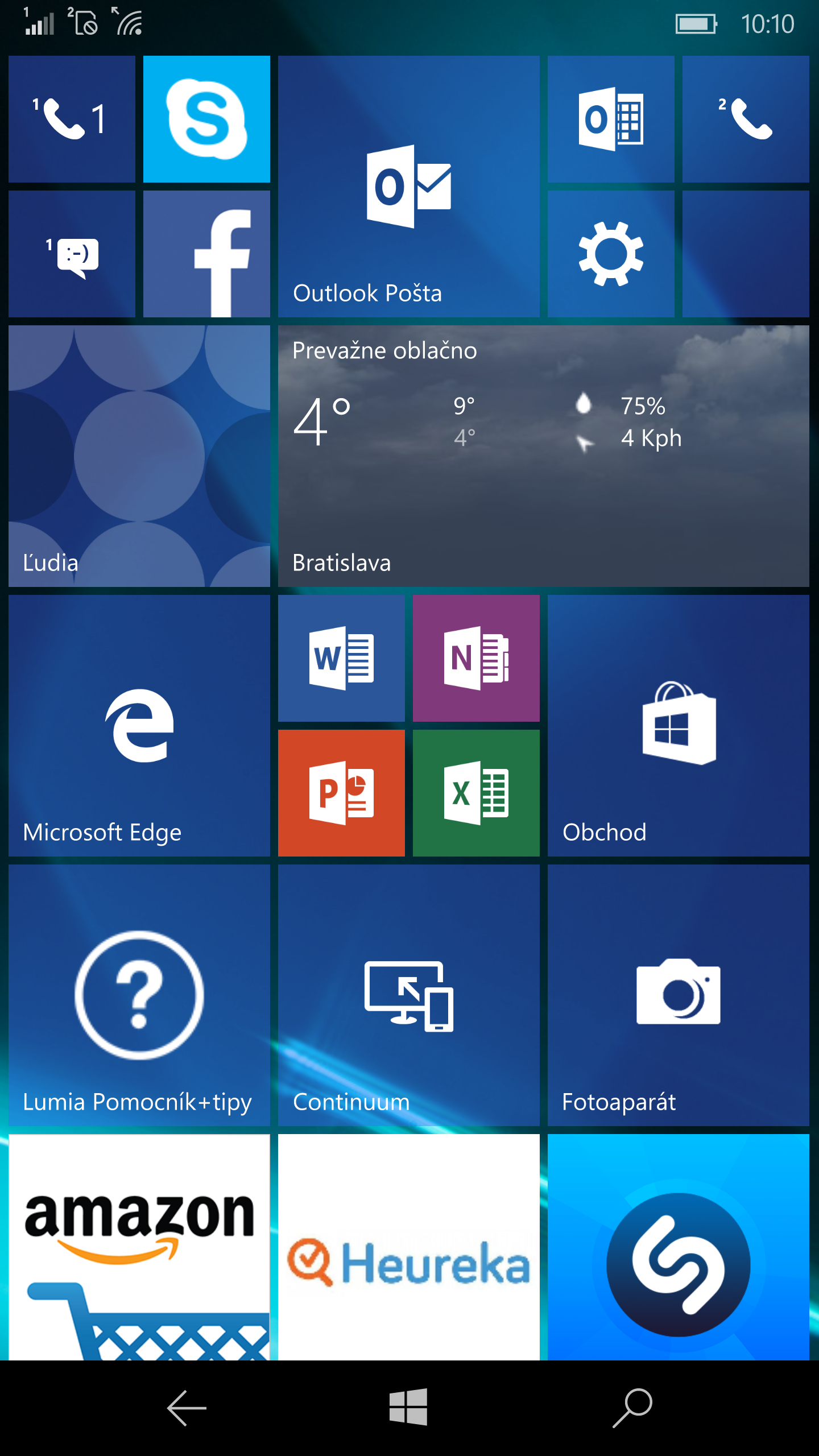Open the Ľudia contacts tile
819x1456 pixels.
click(139, 456)
